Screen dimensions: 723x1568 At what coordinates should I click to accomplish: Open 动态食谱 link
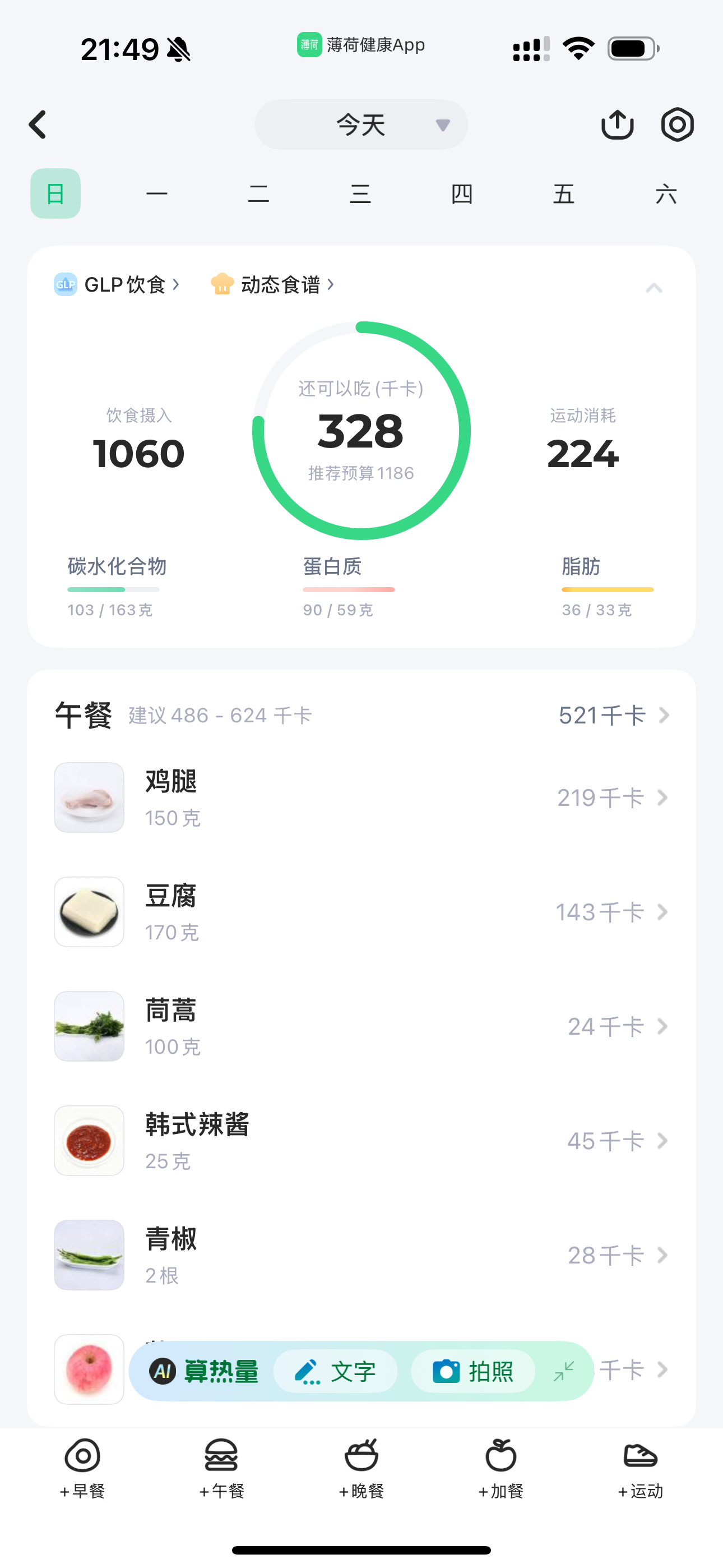click(x=272, y=284)
